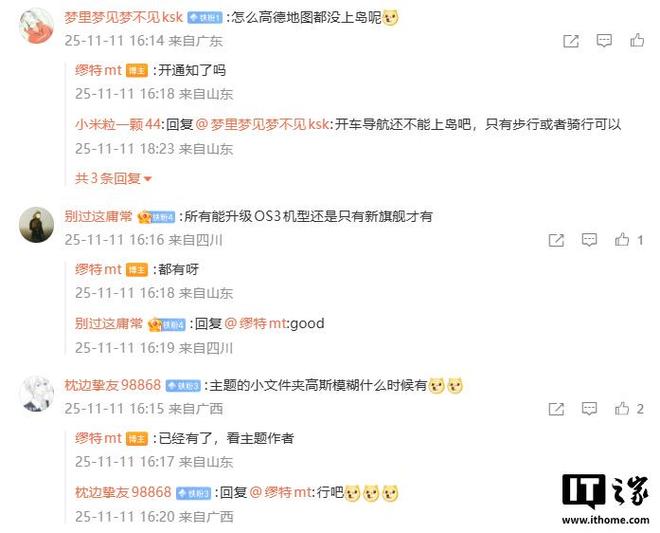The width and height of the screenshot is (660, 533).
Task: Repost 枕边挚友98868's comment
Action: pos(557,409)
